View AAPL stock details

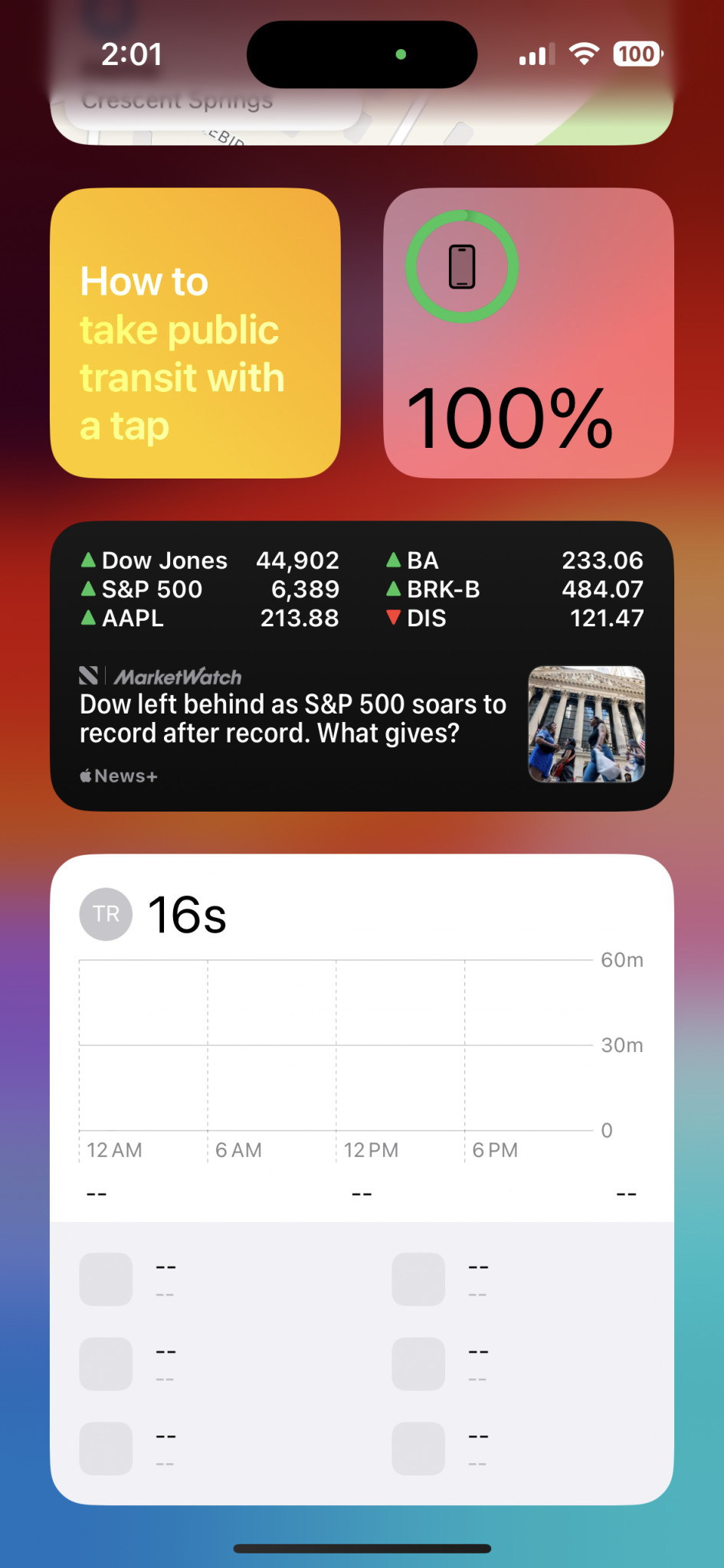point(209,619)
